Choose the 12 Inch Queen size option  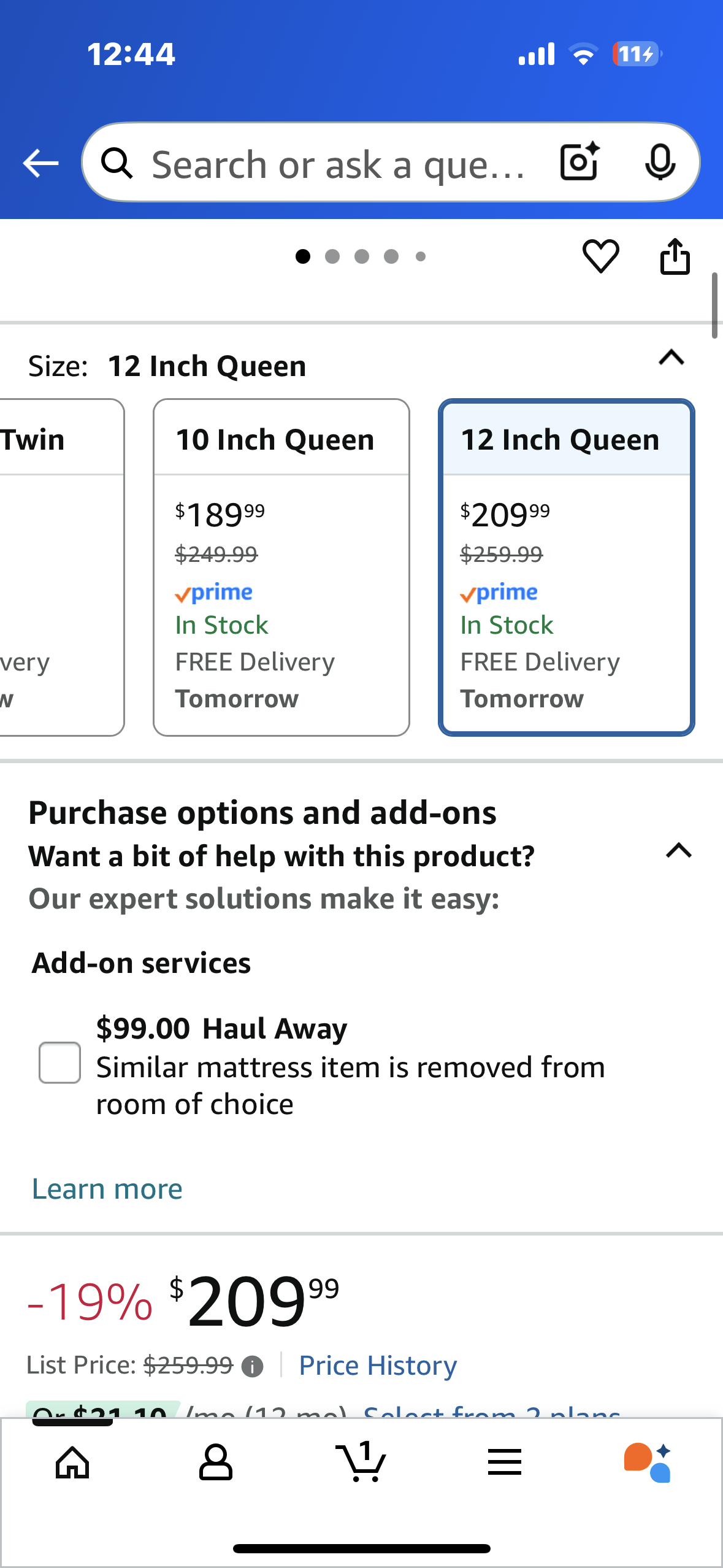(x=566, y=566)
